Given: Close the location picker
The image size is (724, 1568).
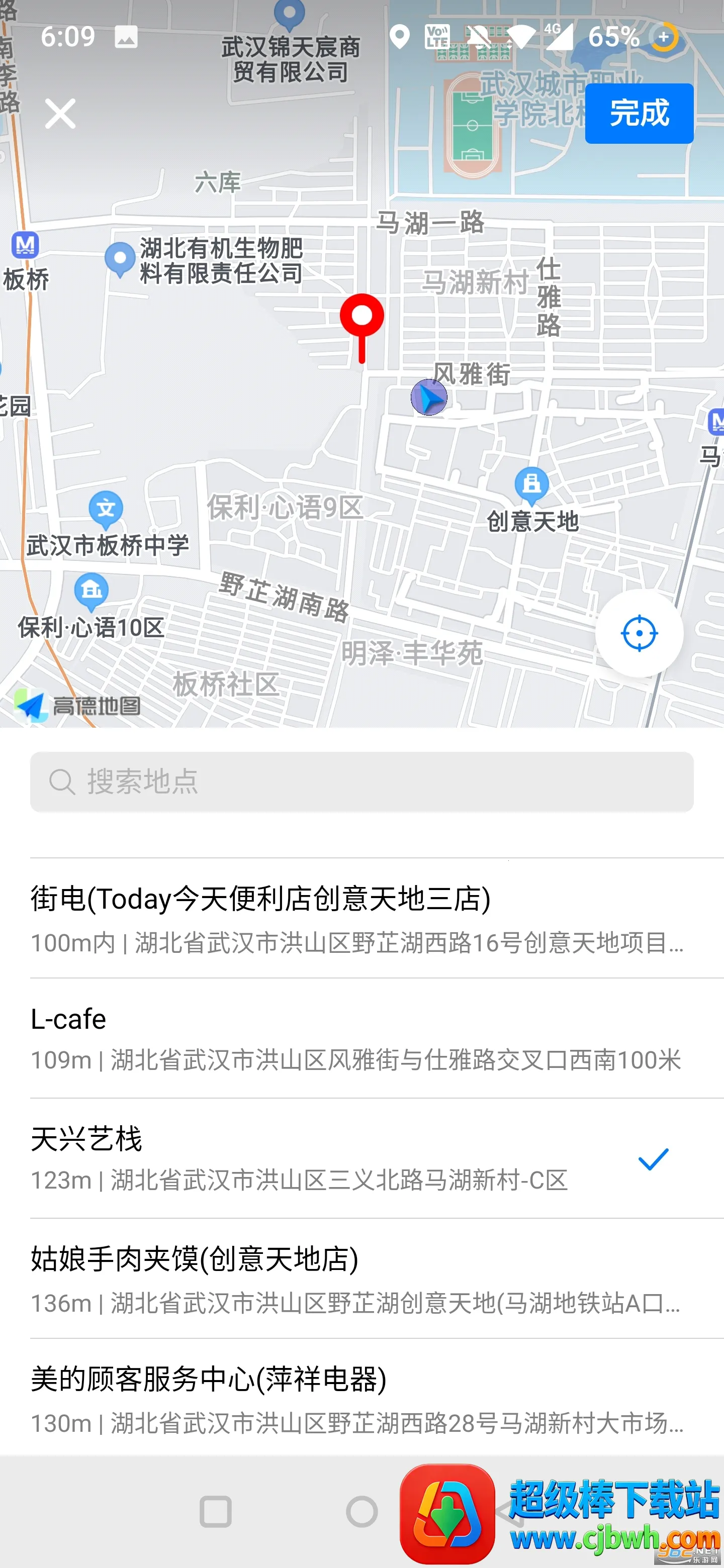Looking at the screenshot, I should point(60,114).
